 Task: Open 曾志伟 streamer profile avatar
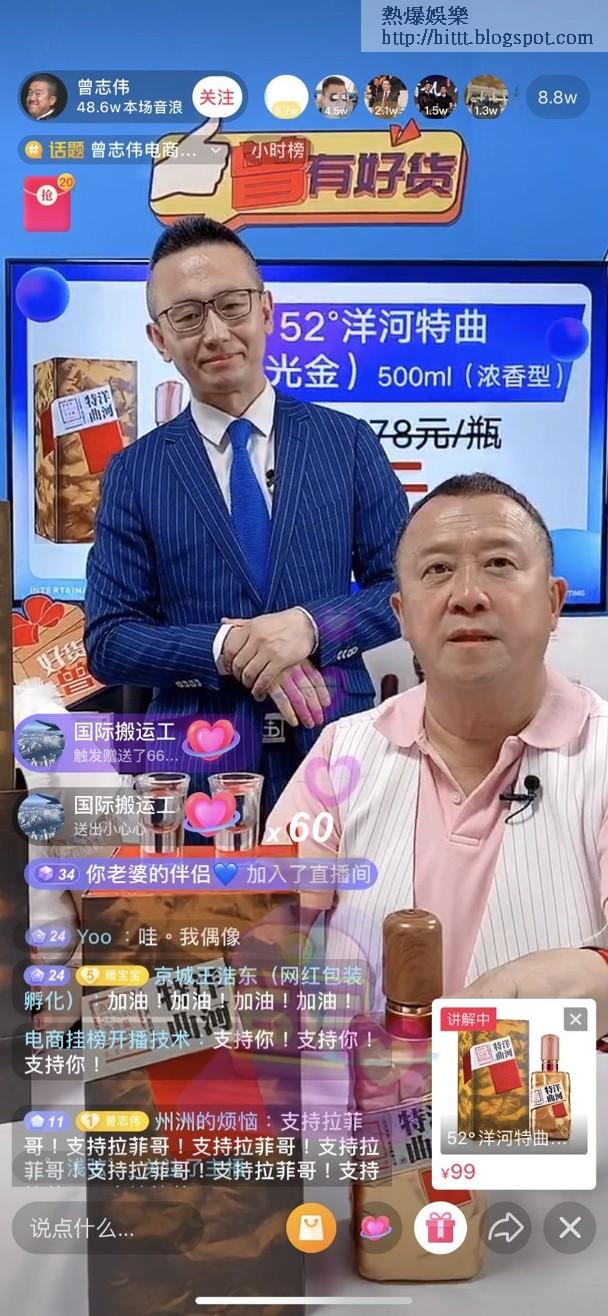click(x=44, y=97)
